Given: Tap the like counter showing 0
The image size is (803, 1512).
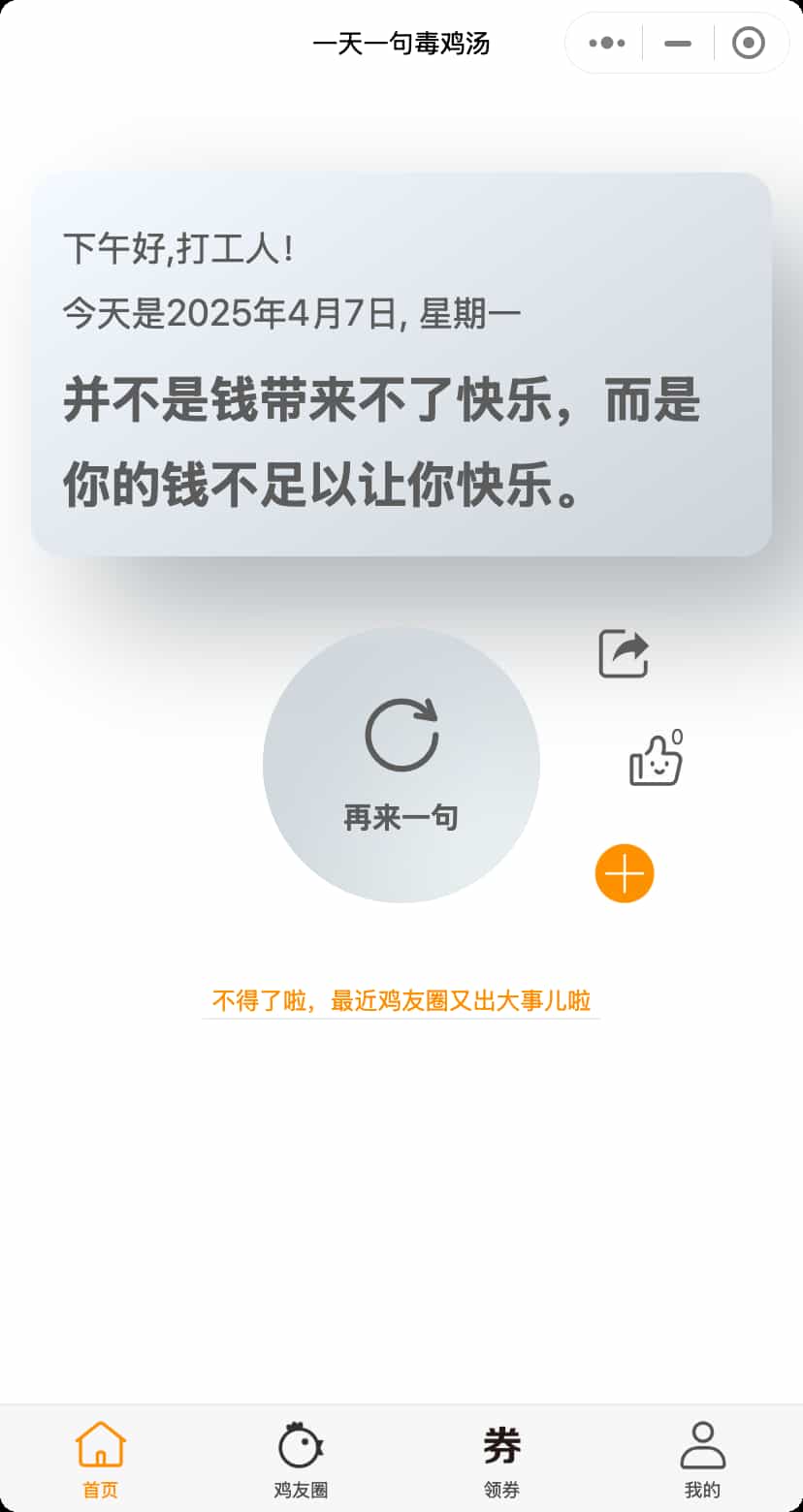Looking at the screenshot, I should click(x=676, y=737).
